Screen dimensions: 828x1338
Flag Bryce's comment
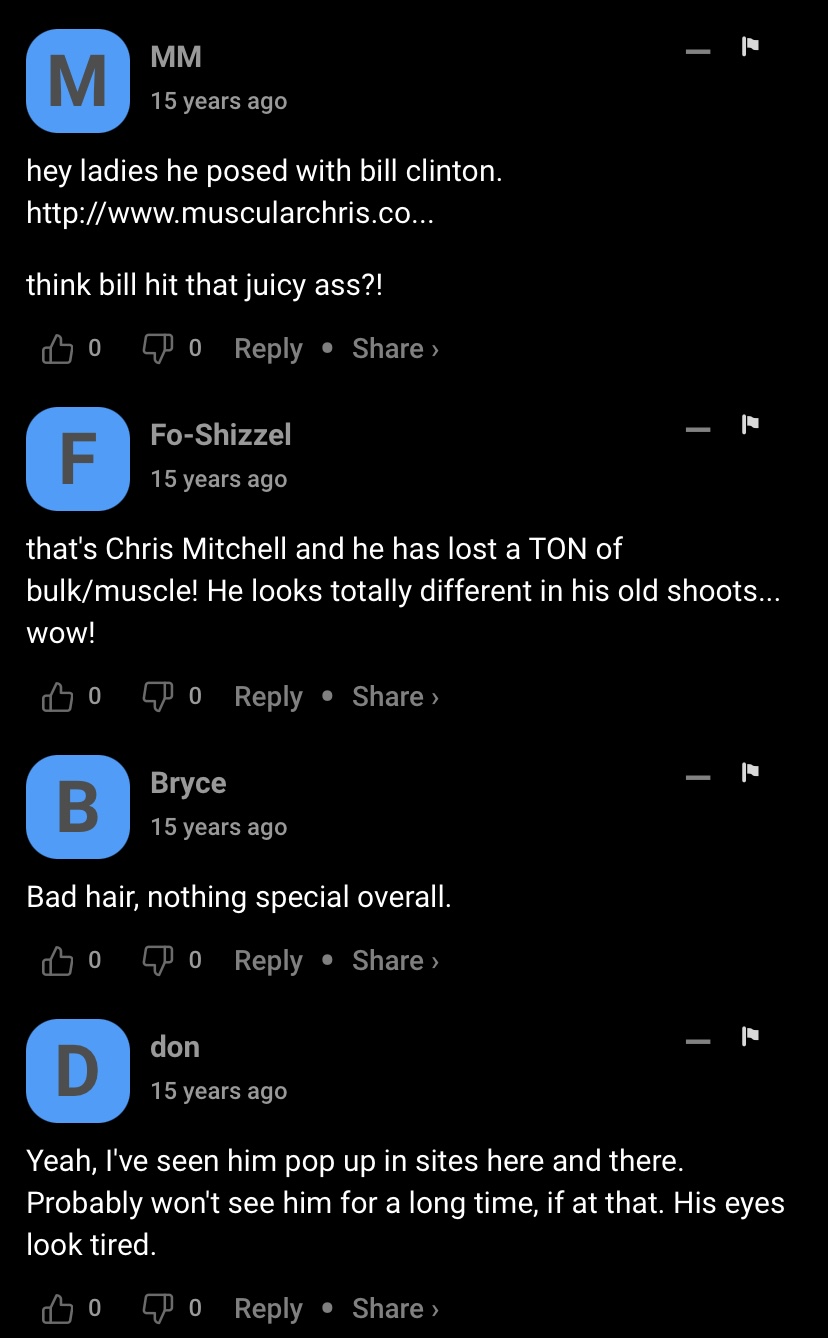(750, 773)
